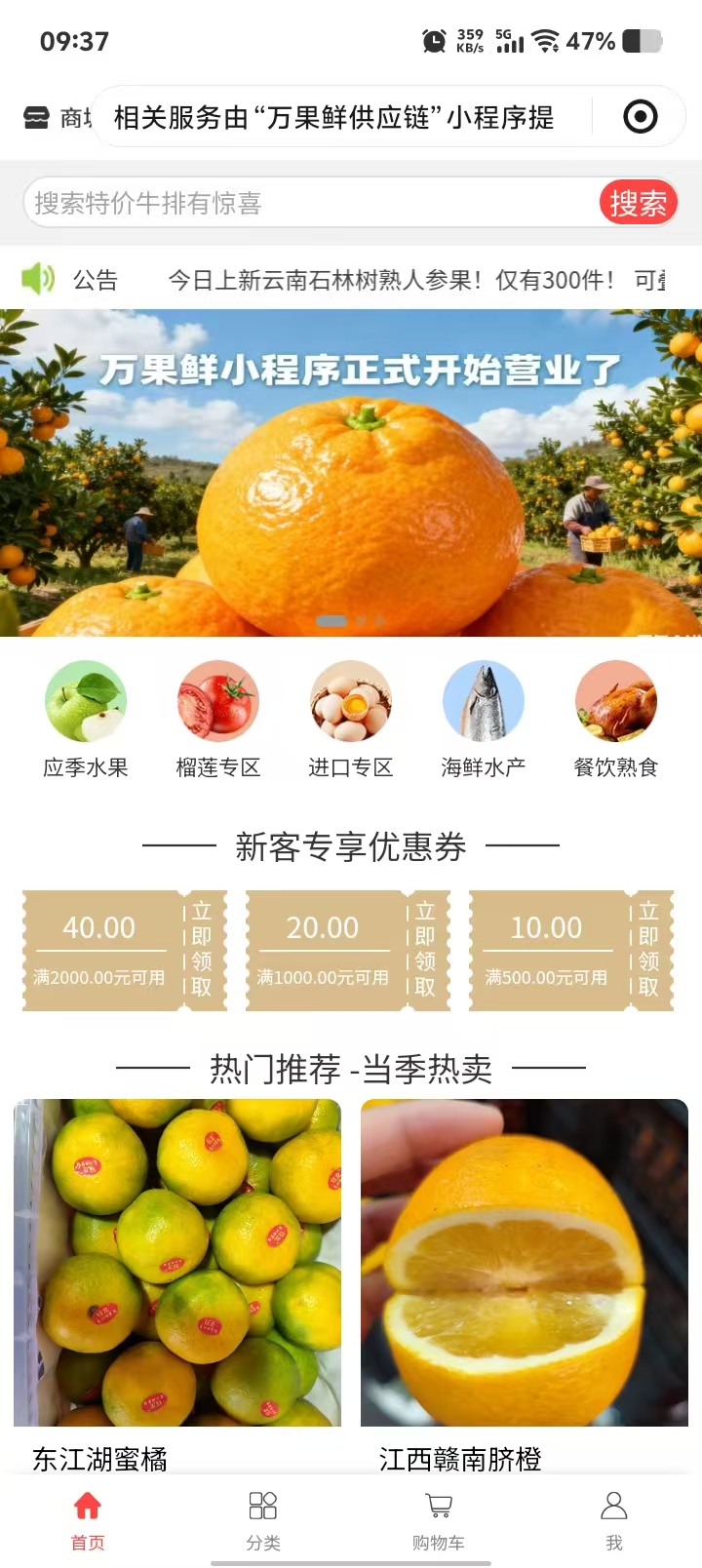Claim the 40.00 coupon

click(x=202, y=950)
